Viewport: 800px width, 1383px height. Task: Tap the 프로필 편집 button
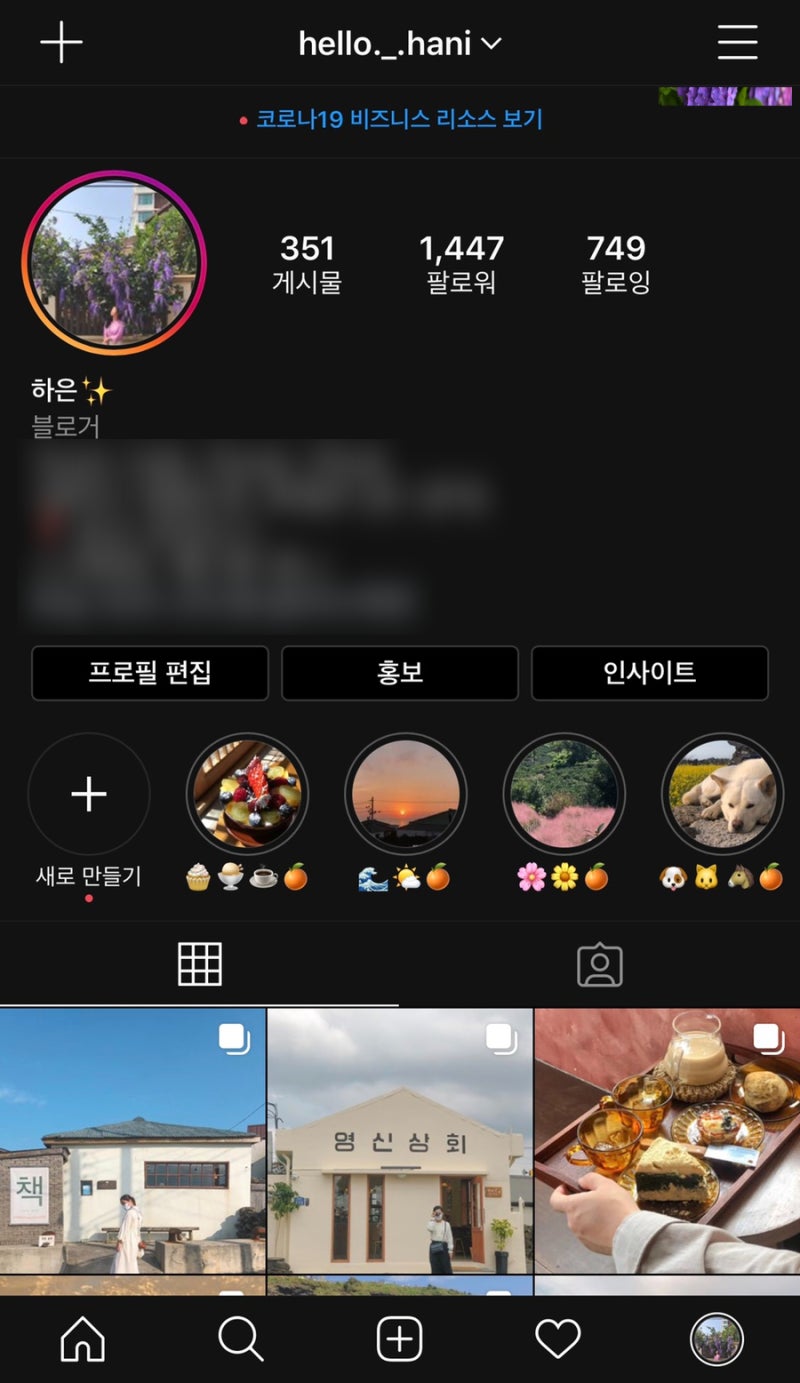(149, 673)
